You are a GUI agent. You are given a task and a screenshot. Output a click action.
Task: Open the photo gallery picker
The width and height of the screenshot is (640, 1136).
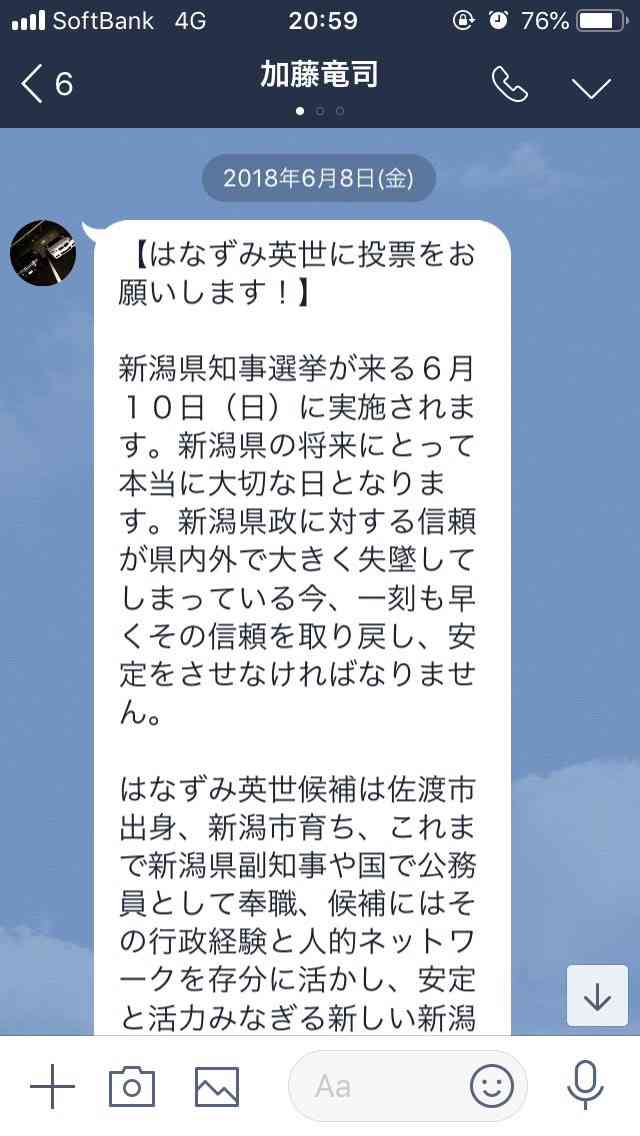point(217,1086)
